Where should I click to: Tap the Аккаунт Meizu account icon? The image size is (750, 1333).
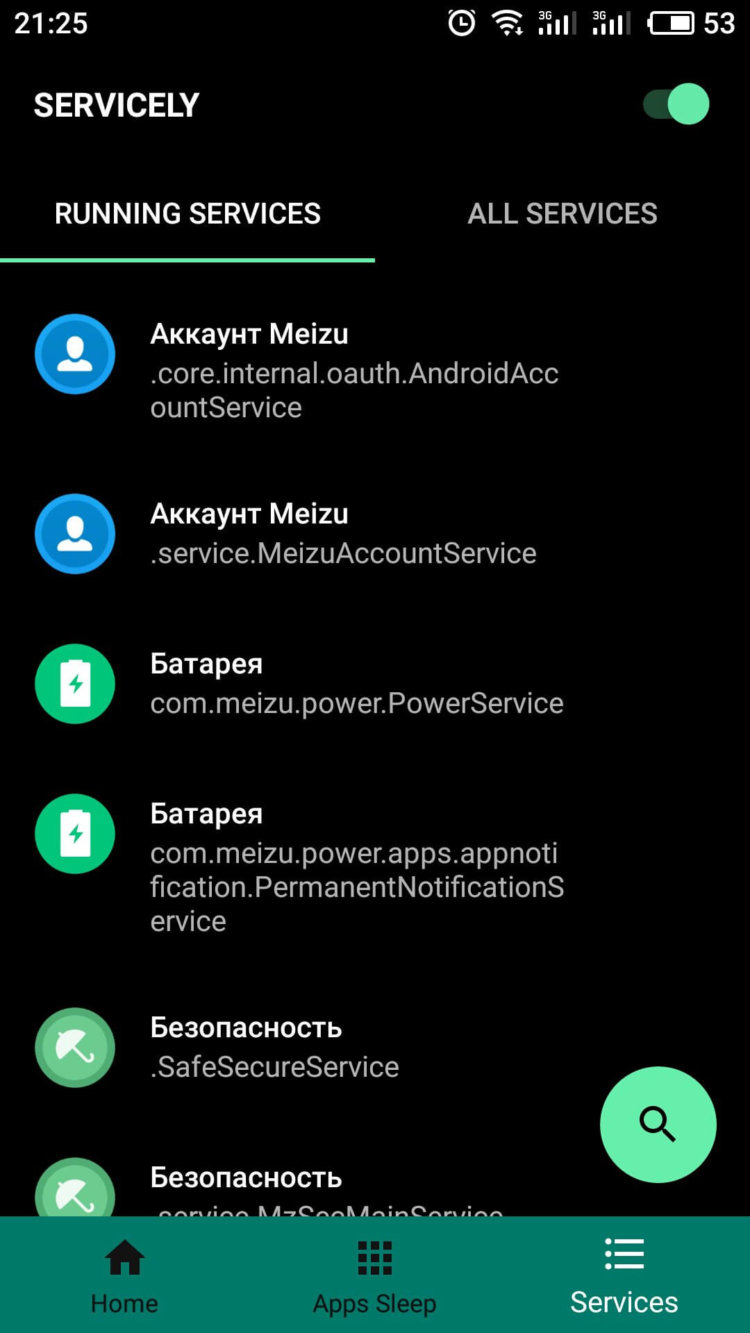tap(75, 354)
